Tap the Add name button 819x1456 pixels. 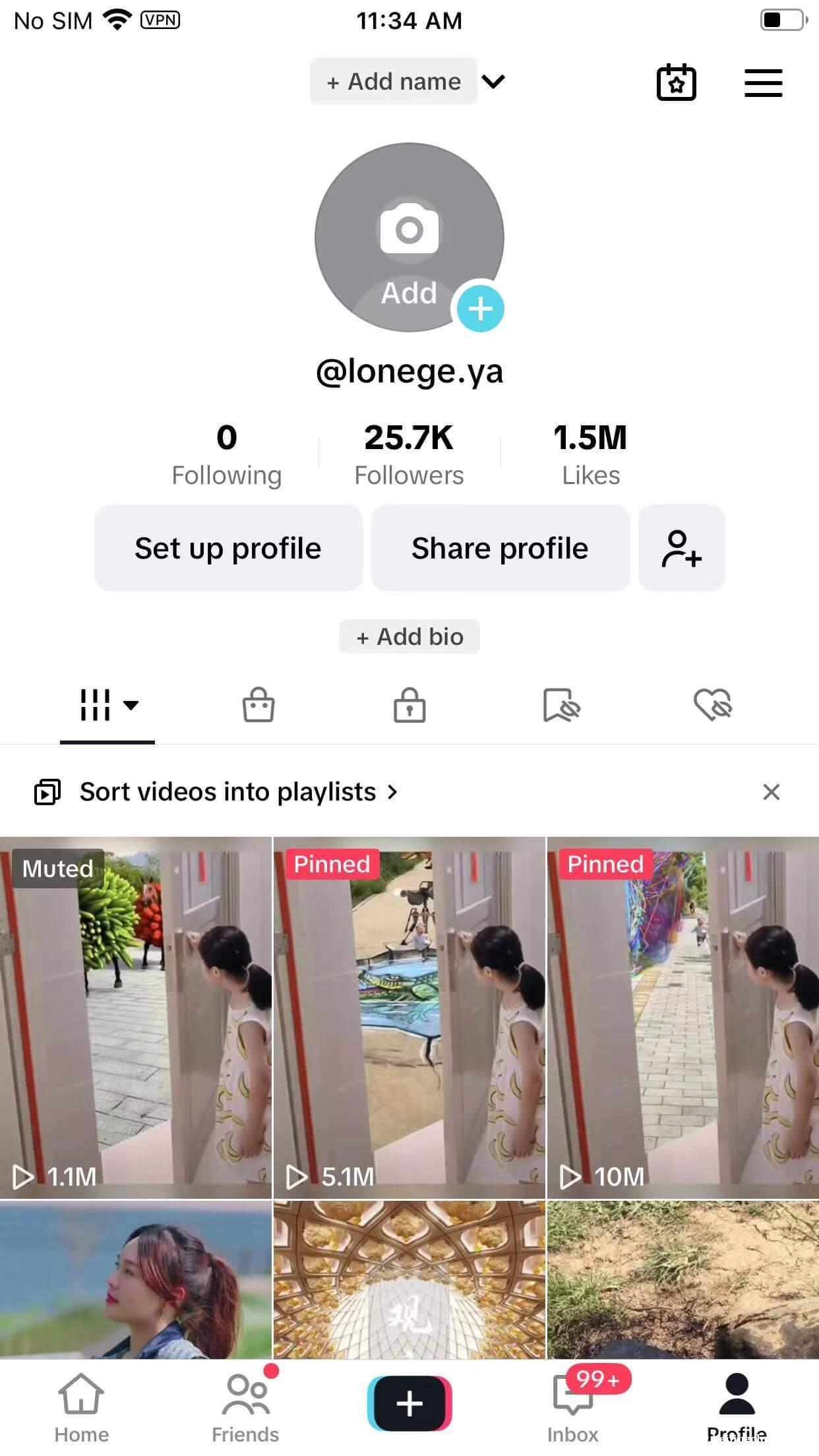tap(394, 82)
